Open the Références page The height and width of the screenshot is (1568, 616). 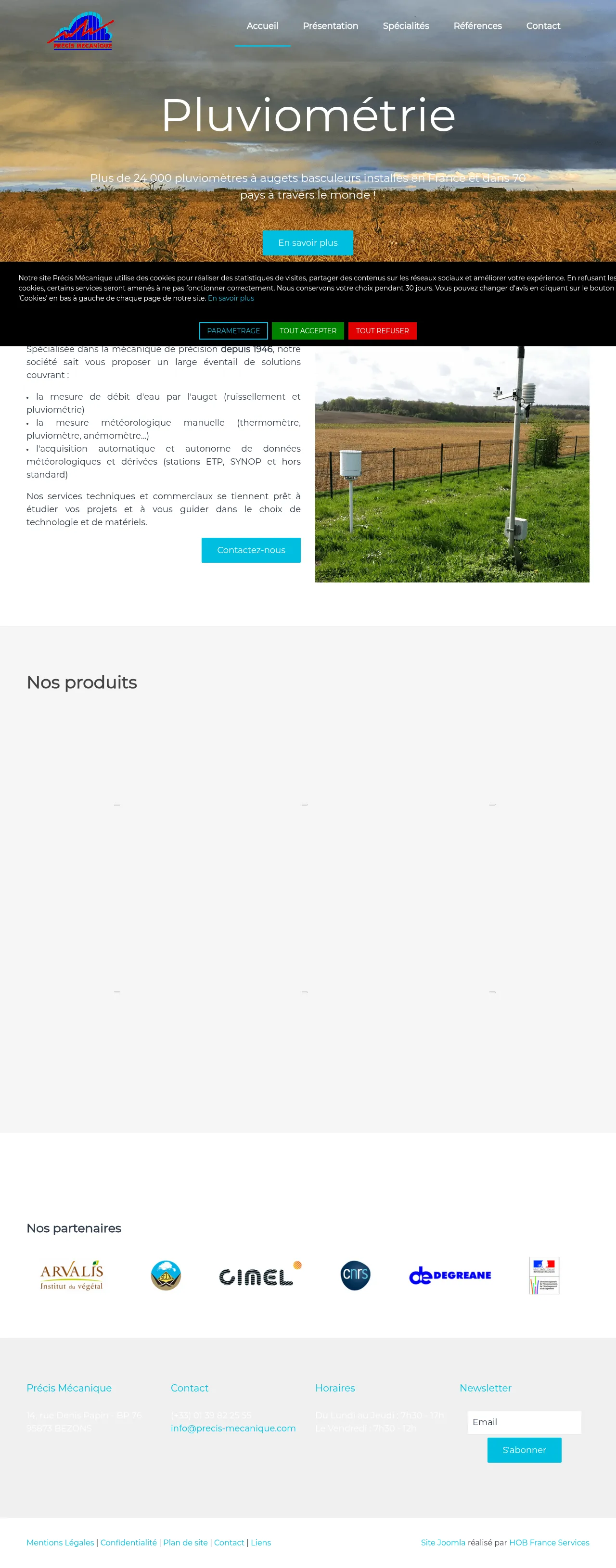477,25
